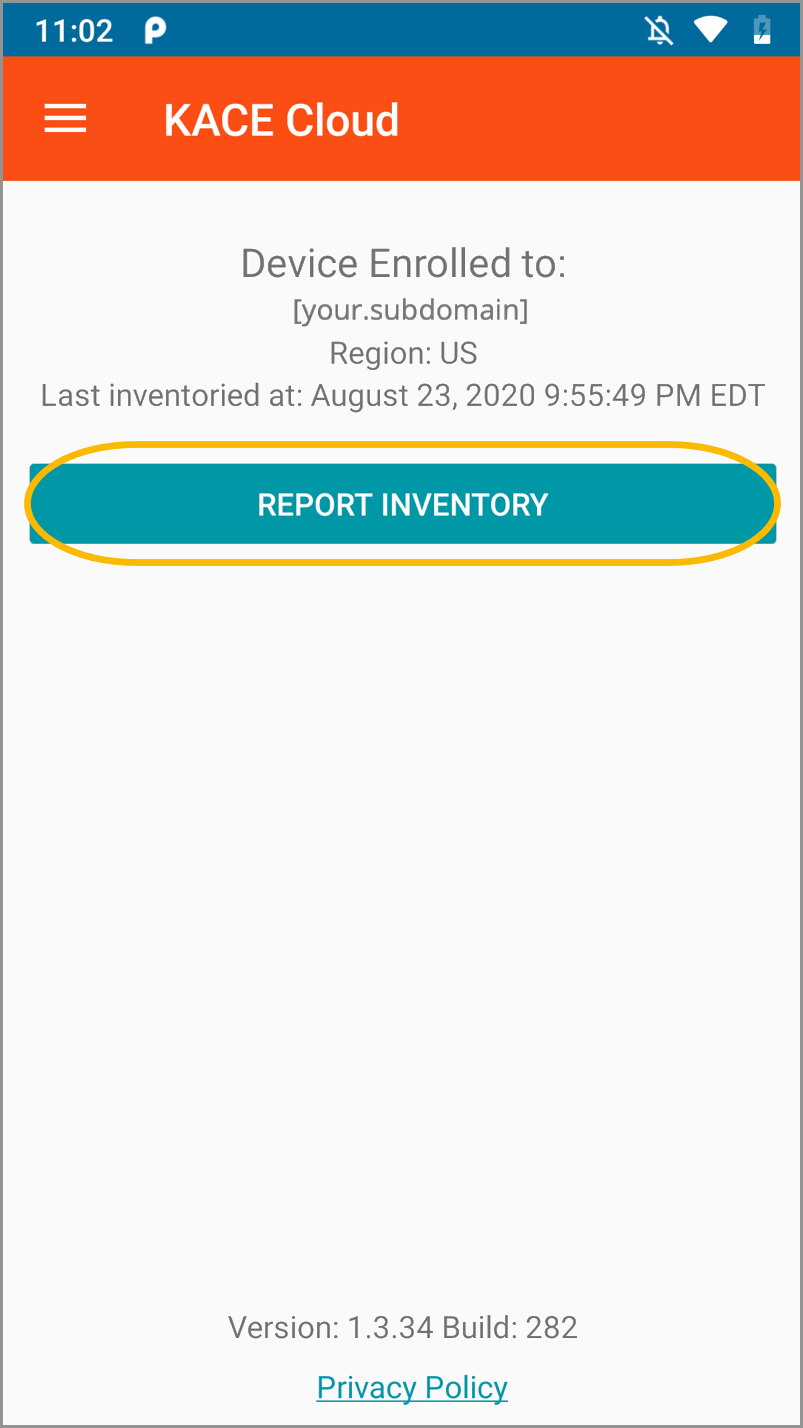Viewport: 803px width, 1428px height.
Task: Open the Privacy Policy link
Action: coord(412,1387)
